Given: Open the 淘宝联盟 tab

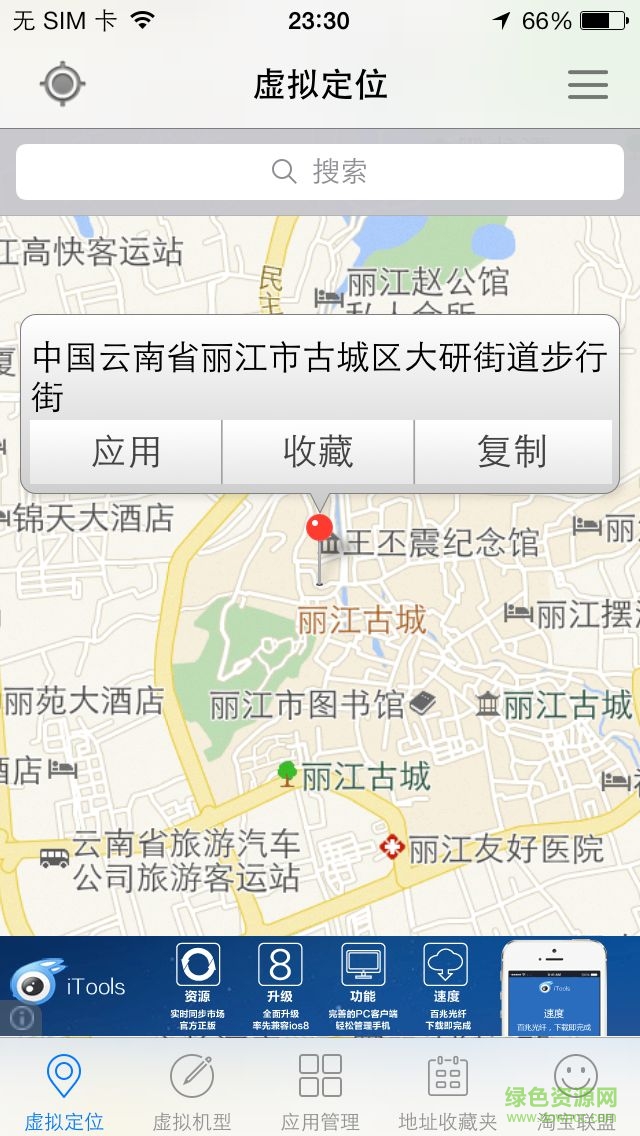Looking at the screenshot, I should 575,1090.
